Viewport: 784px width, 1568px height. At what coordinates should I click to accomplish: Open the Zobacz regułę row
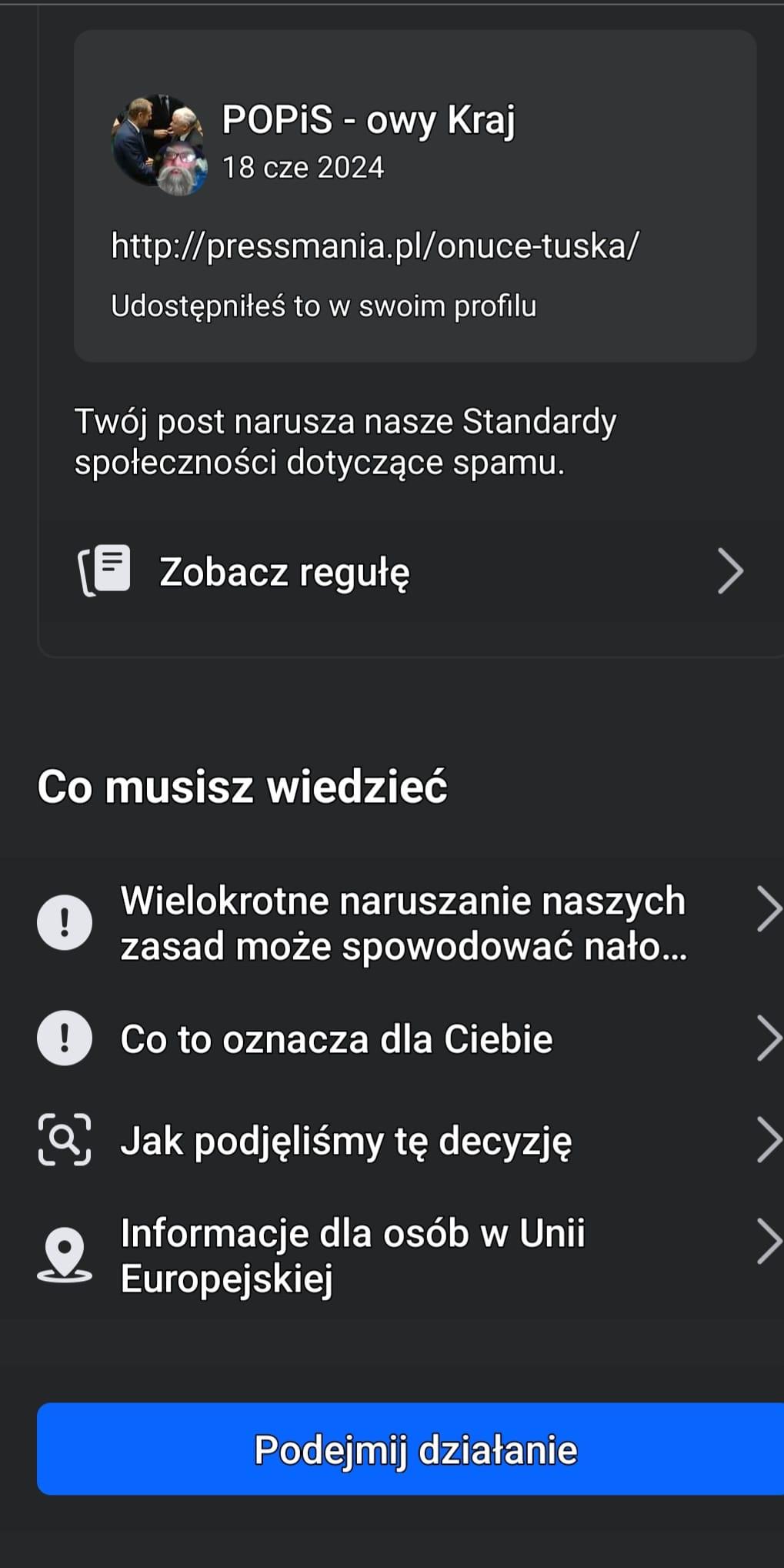[412, 571]
